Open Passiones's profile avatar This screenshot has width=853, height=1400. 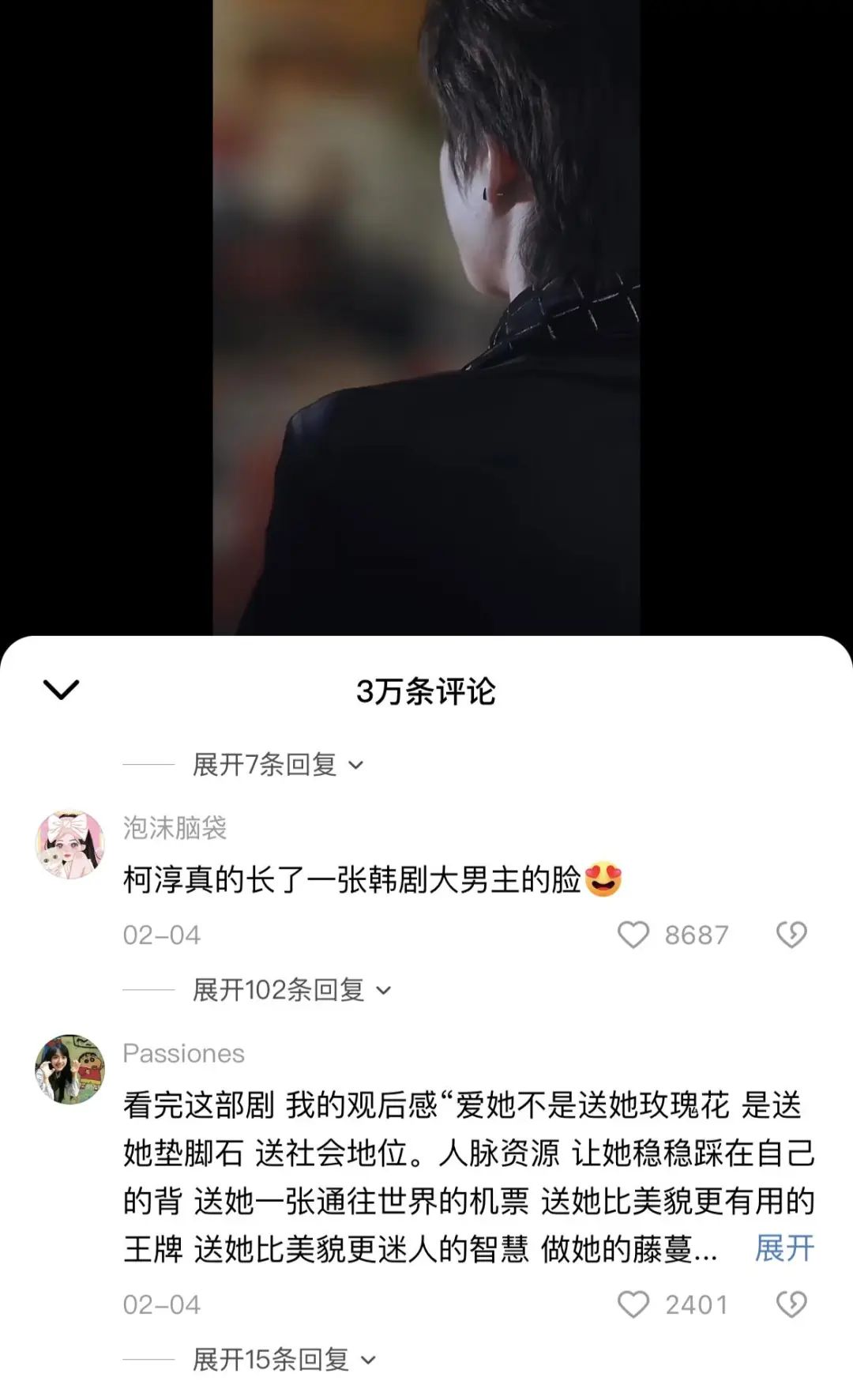point(70,1069)
